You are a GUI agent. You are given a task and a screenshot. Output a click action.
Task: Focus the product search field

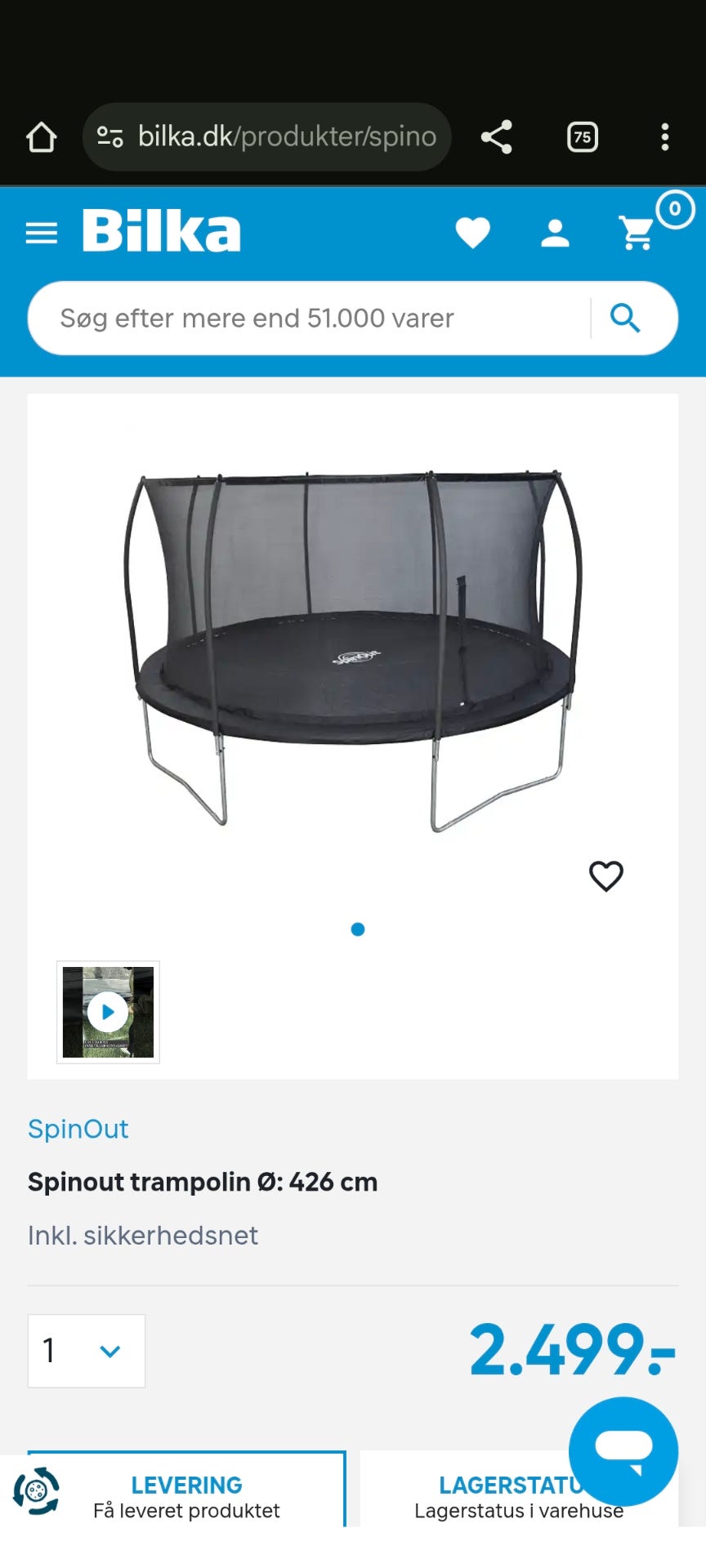tap(311, 318)
